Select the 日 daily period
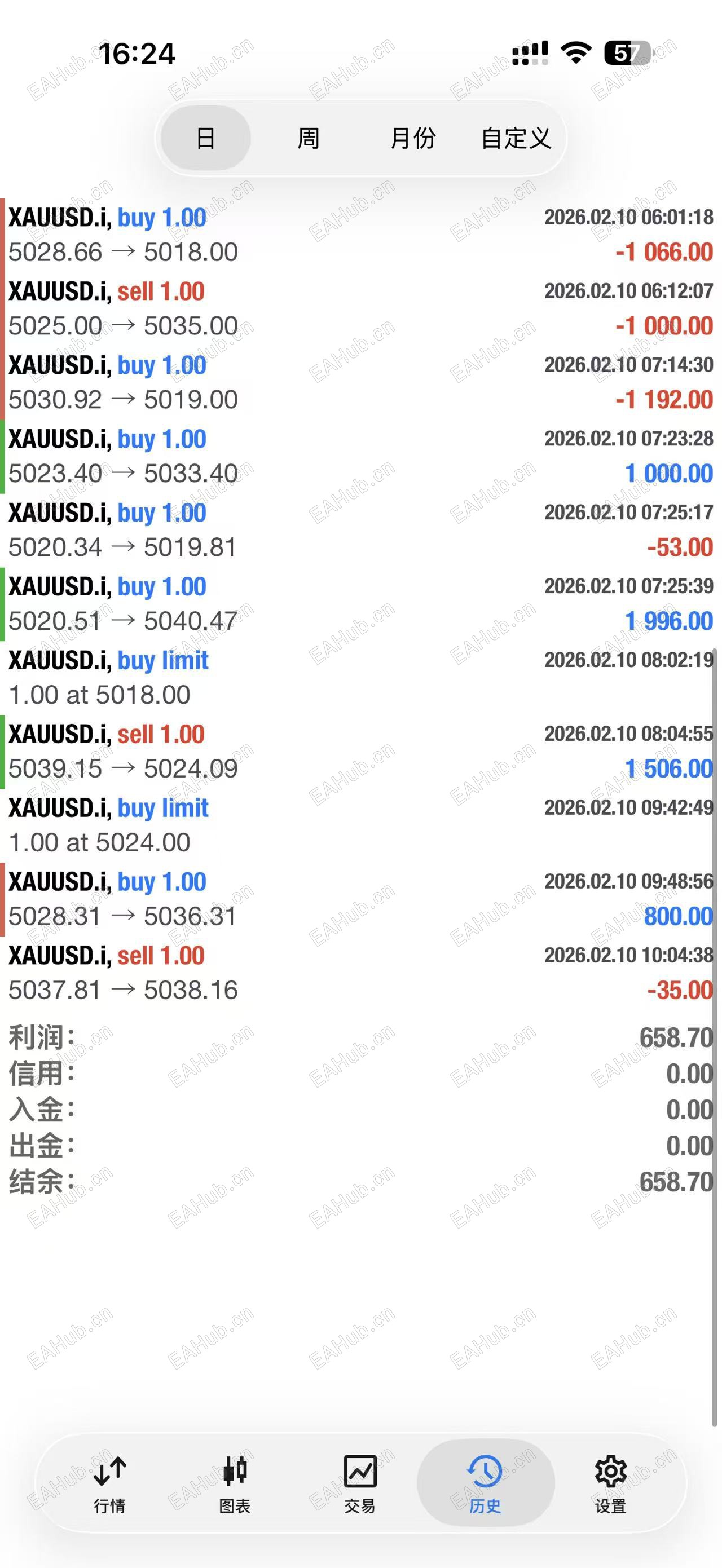 point(205,138)
